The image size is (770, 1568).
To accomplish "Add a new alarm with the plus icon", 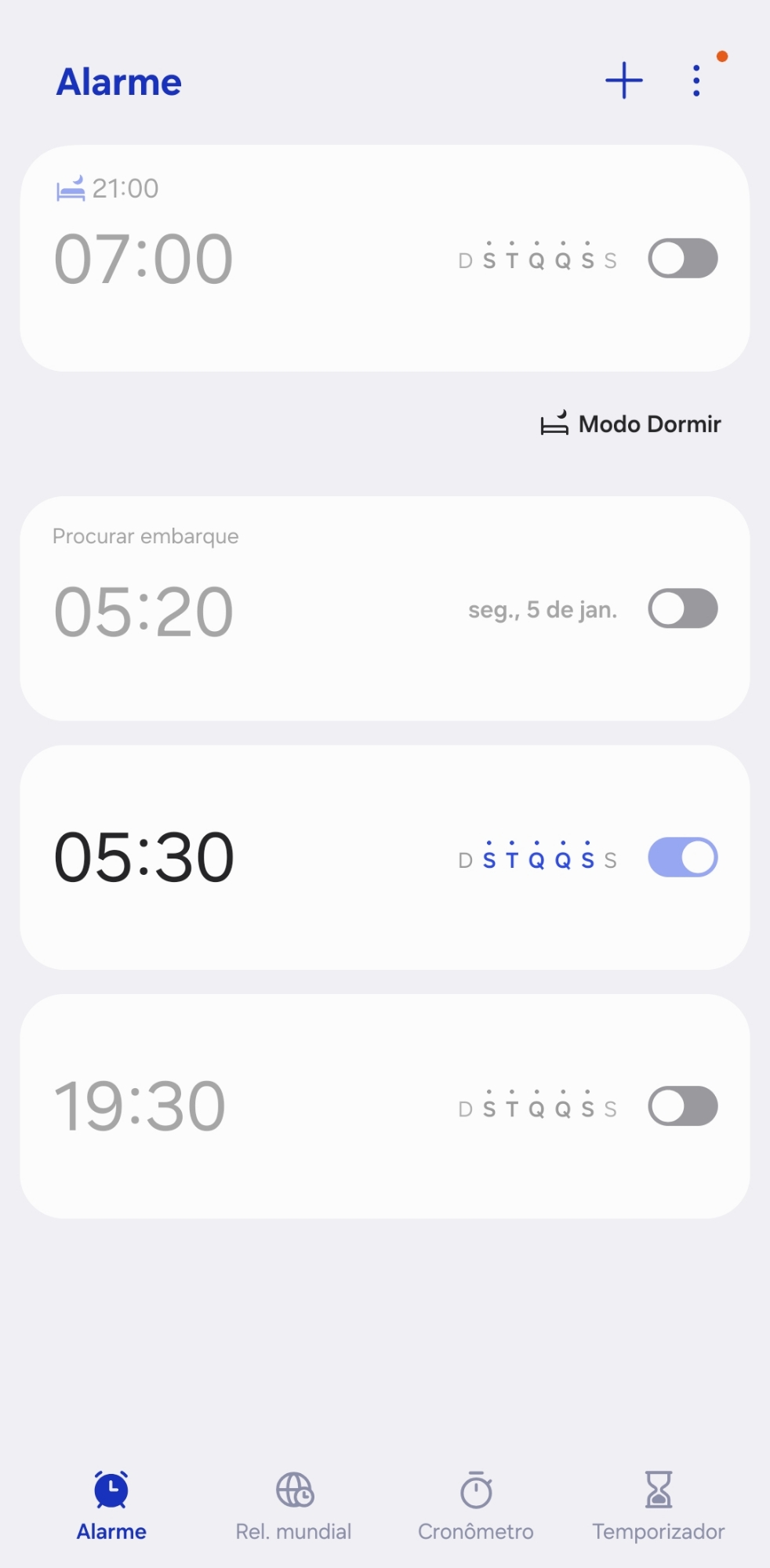I will (x=623, y=81).
